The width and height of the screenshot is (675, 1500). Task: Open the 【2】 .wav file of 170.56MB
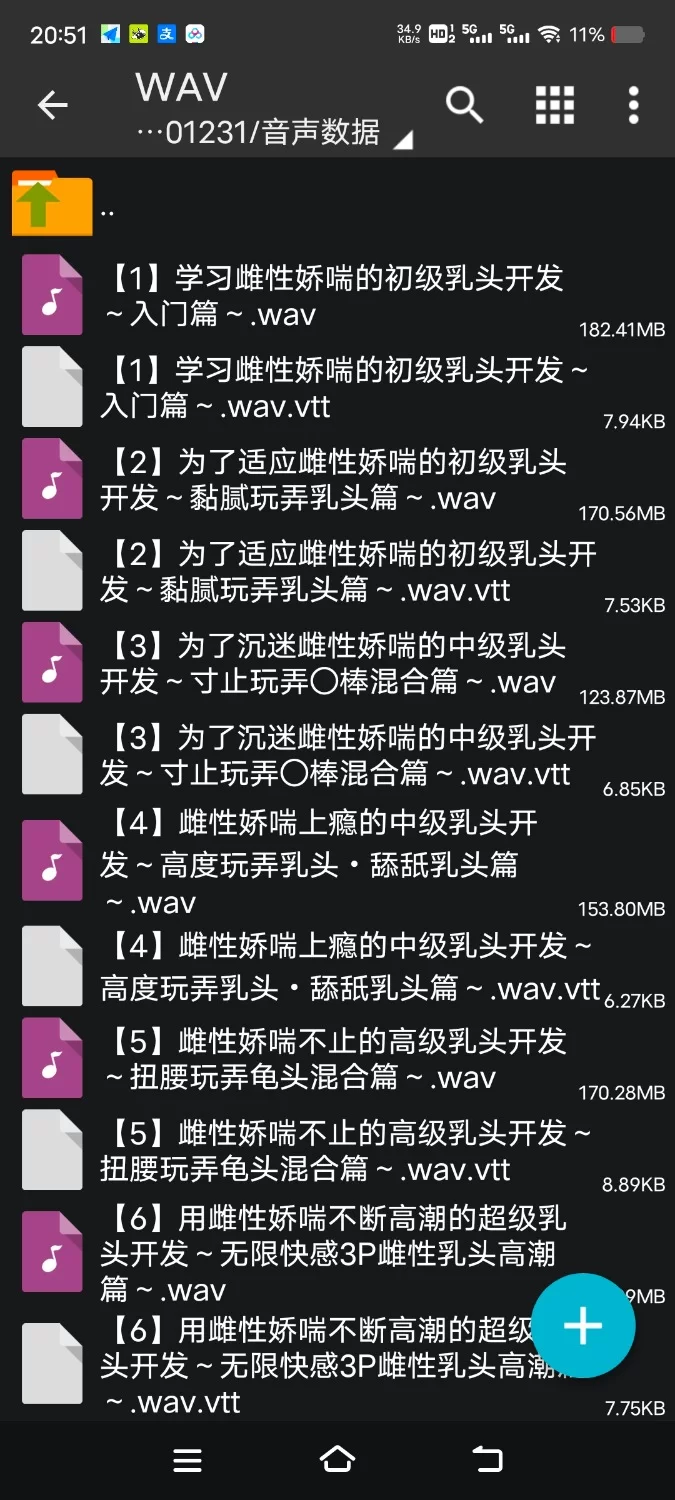coord(335,479)
